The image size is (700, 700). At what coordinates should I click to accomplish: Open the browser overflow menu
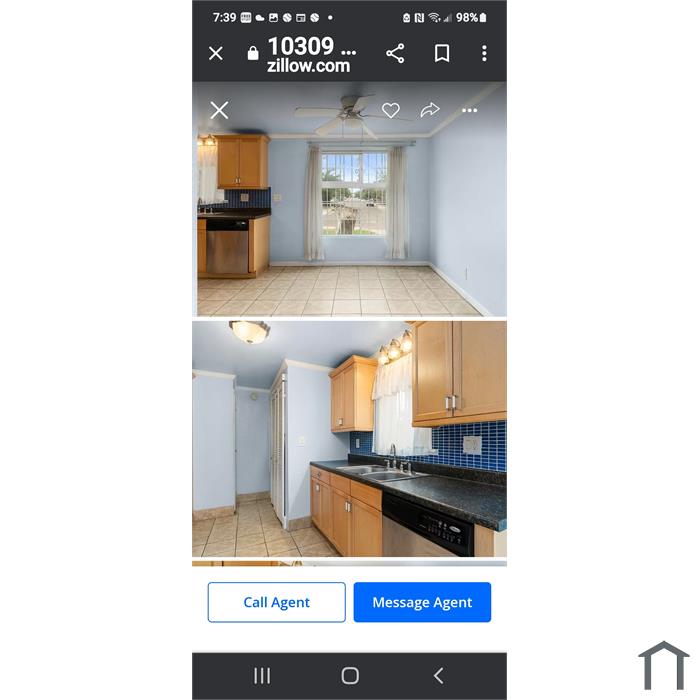(484, 54)
